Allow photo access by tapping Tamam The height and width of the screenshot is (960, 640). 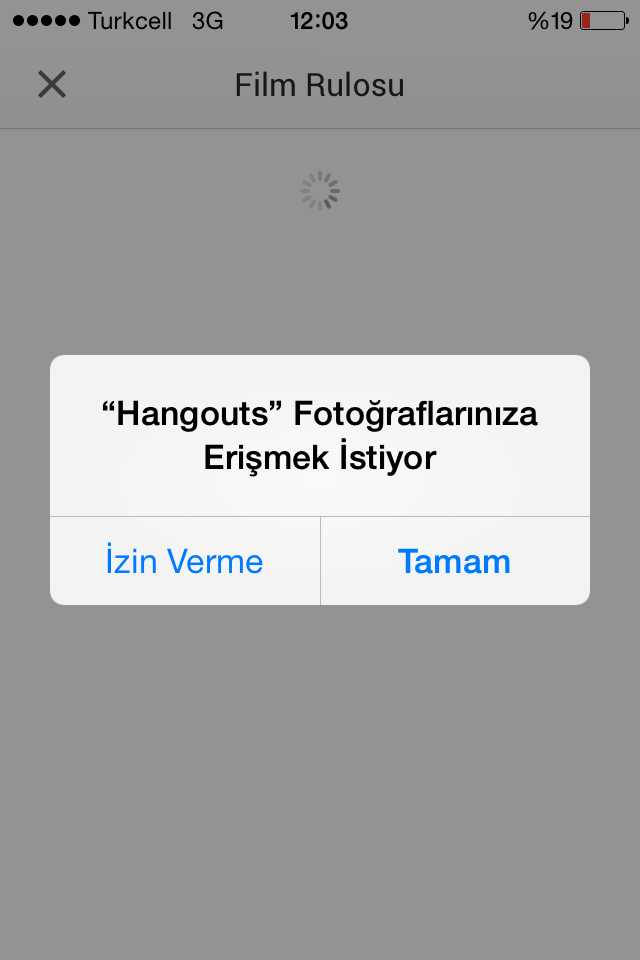[x=454, y=561]
